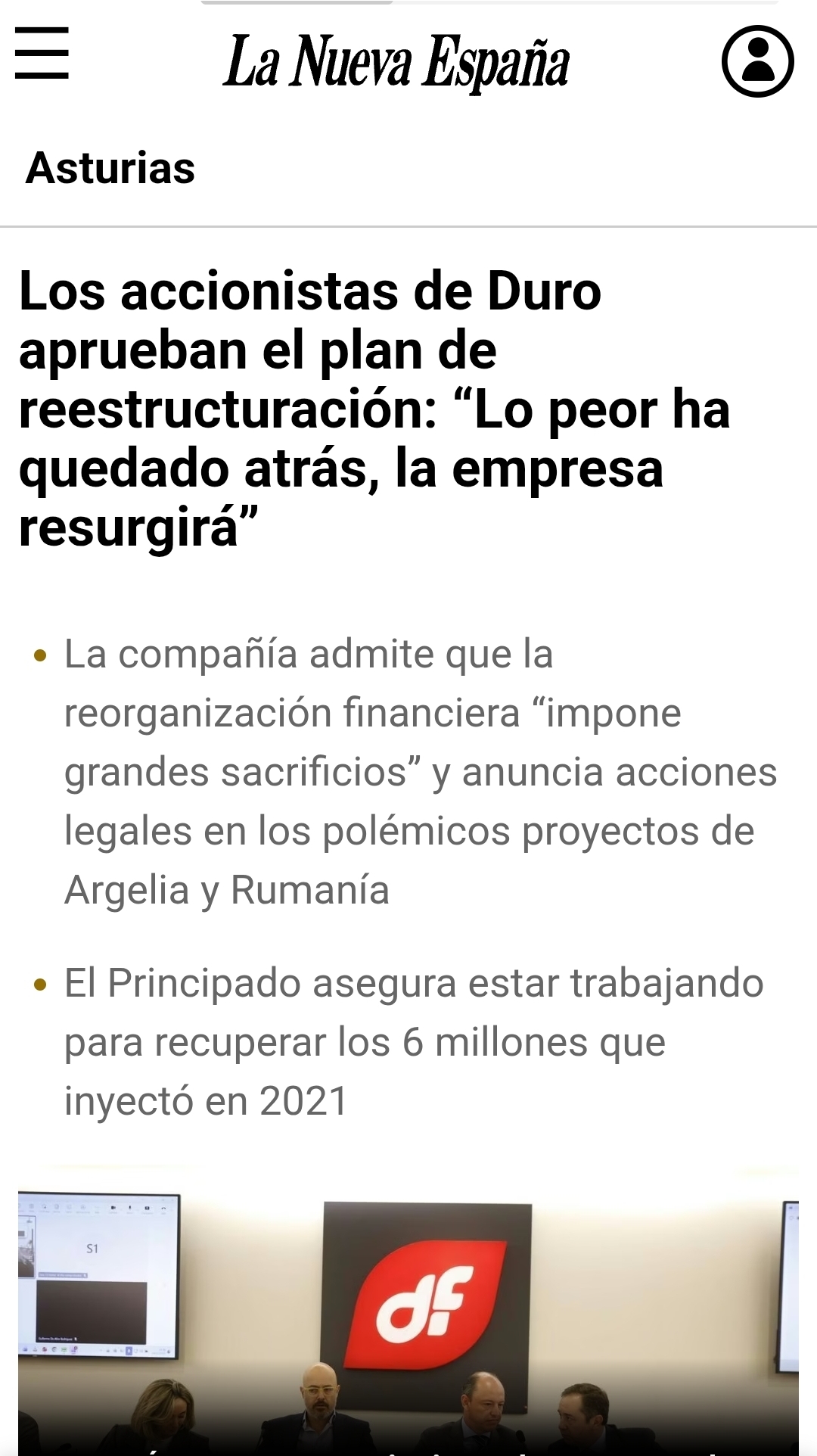Image resolution: width=817 pixels, height=1456 pixels.
Task: Open the Asturias section
Action: [x=110, y=167]
